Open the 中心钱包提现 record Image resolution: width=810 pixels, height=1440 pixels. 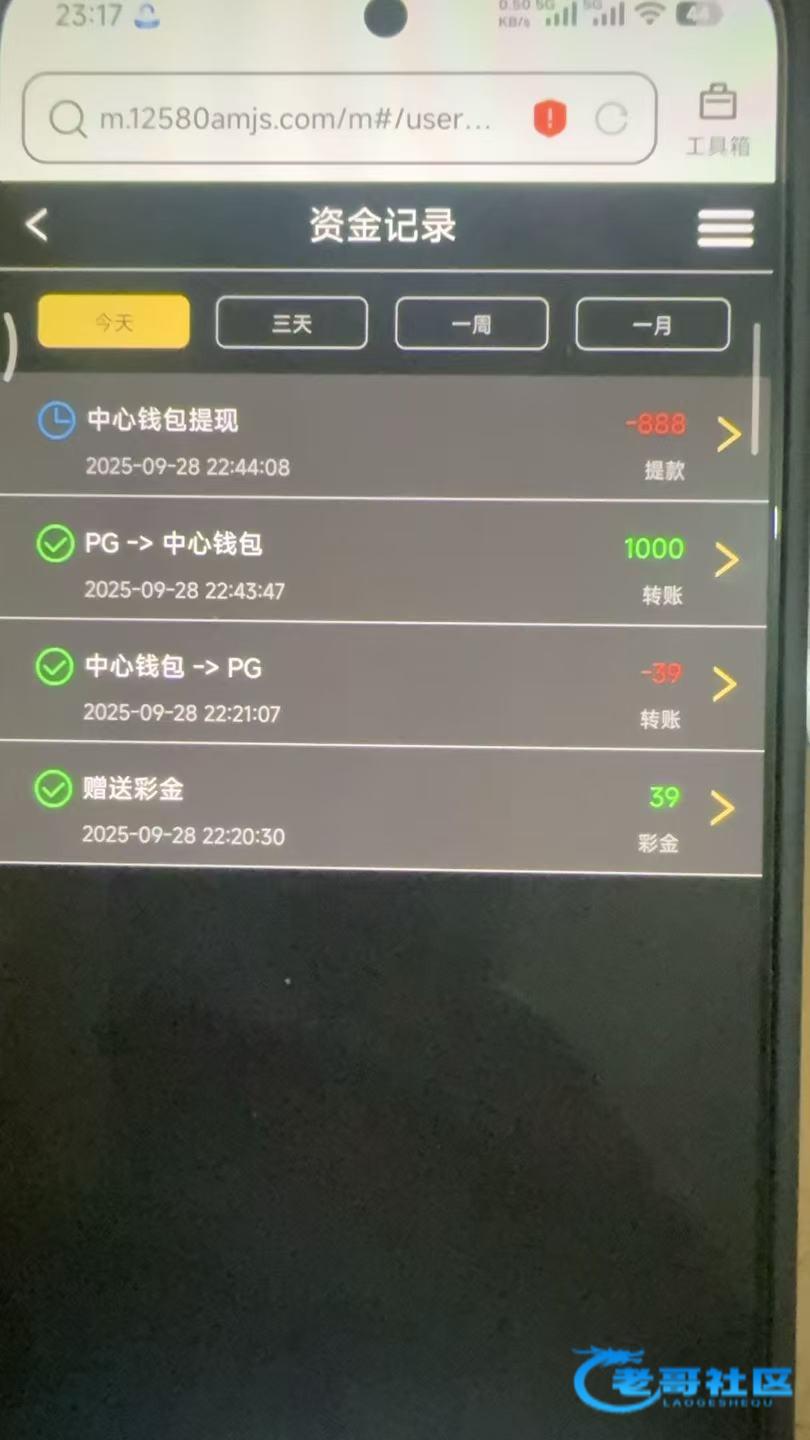[x=384, y=437]
